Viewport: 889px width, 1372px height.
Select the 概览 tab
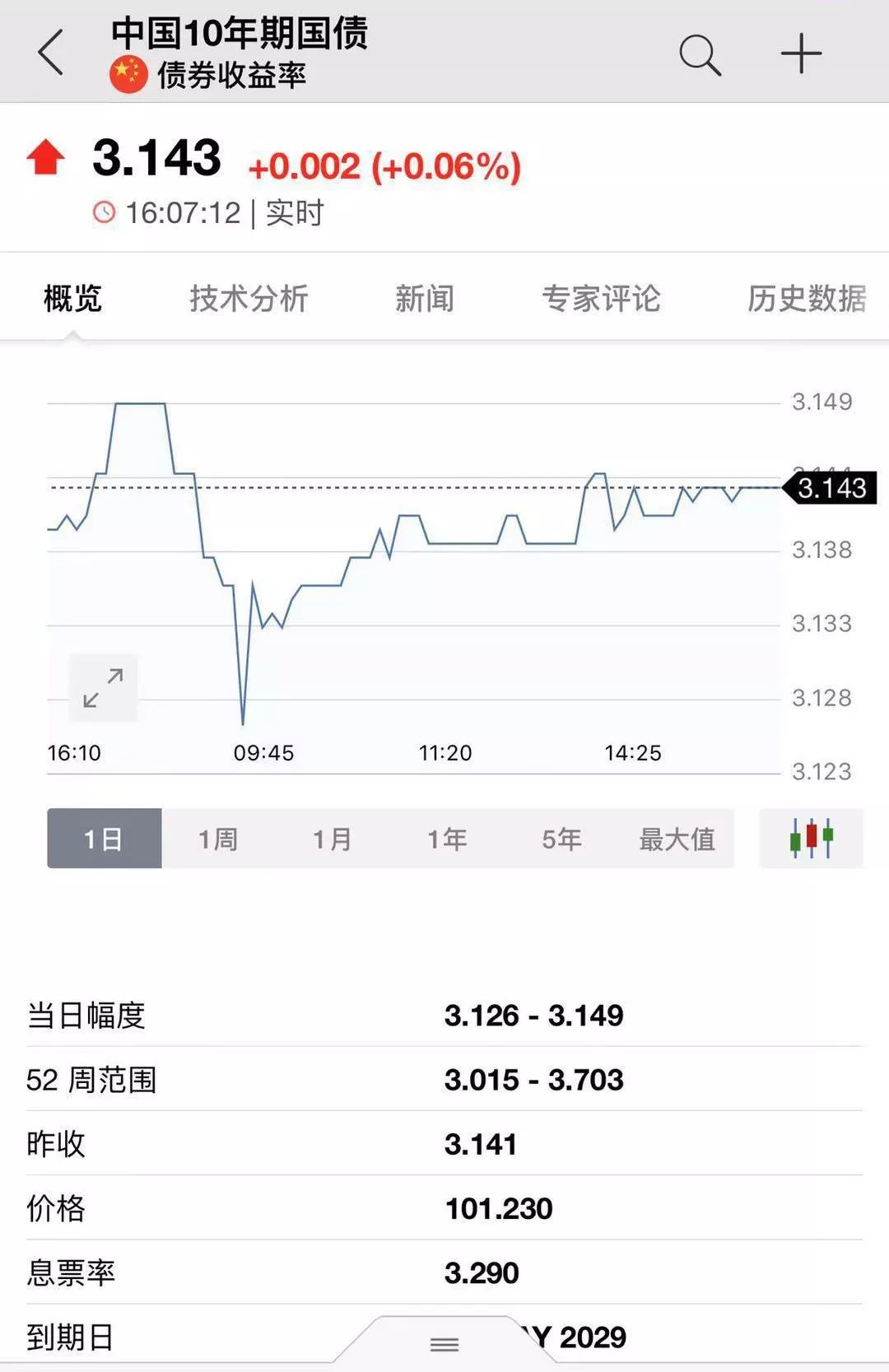point(72,298)
